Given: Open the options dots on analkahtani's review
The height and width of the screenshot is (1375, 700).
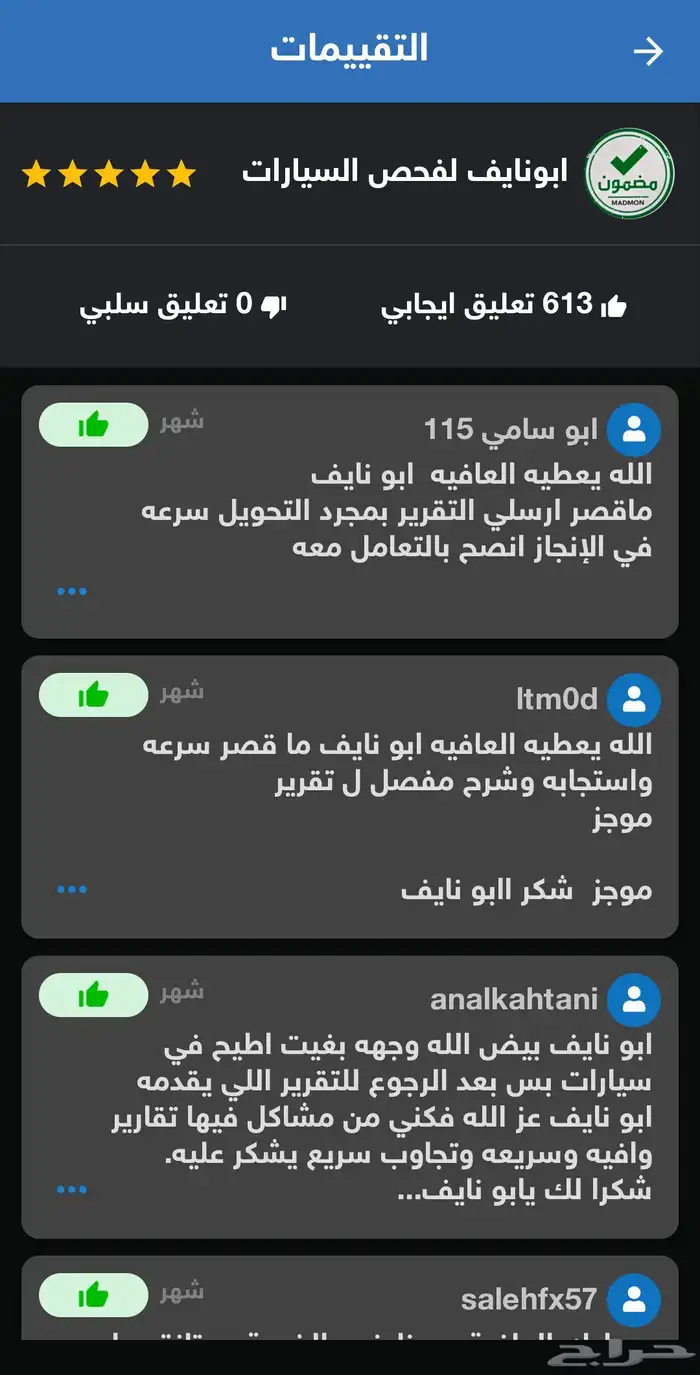Looking at the screenshot, I should 72,1190.
